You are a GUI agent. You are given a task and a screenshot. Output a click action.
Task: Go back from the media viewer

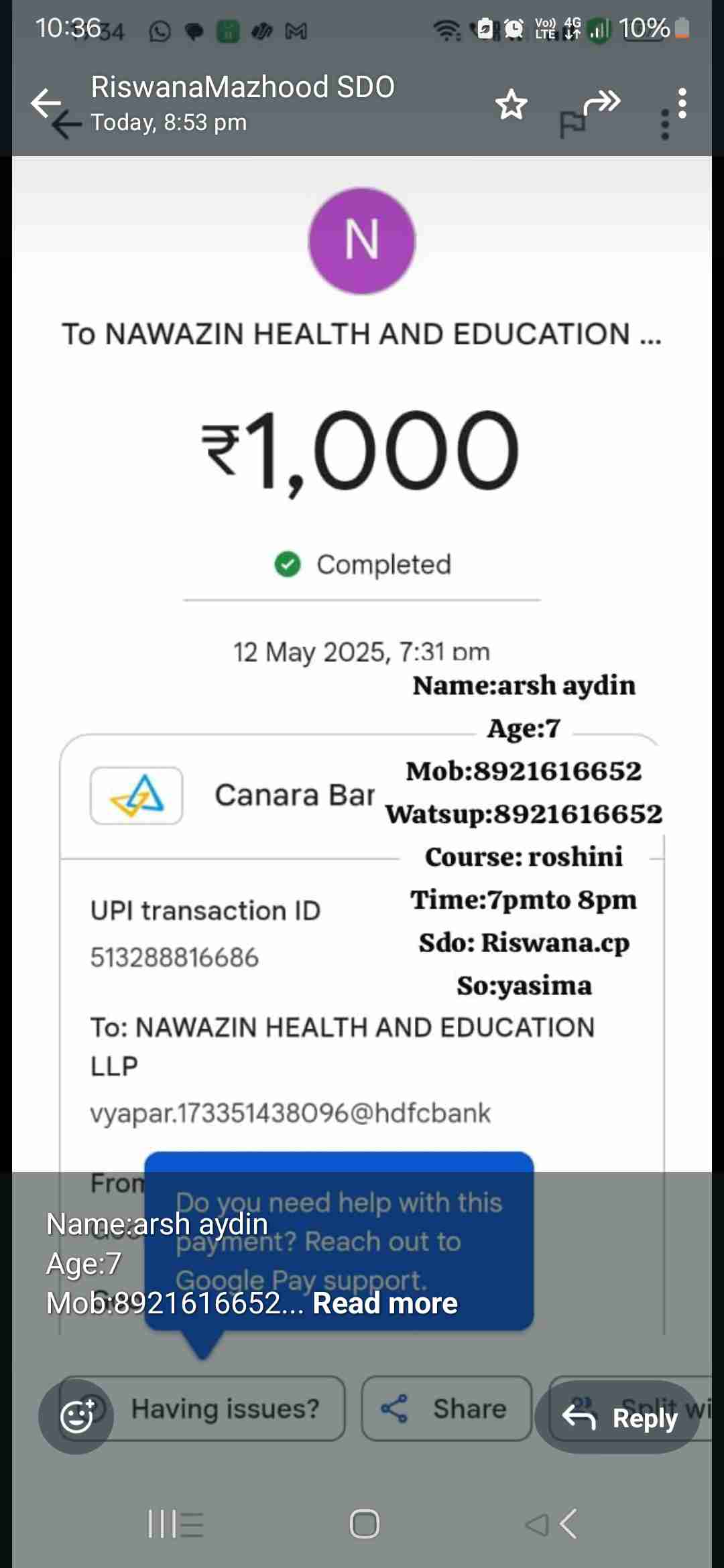pos(46,103)
